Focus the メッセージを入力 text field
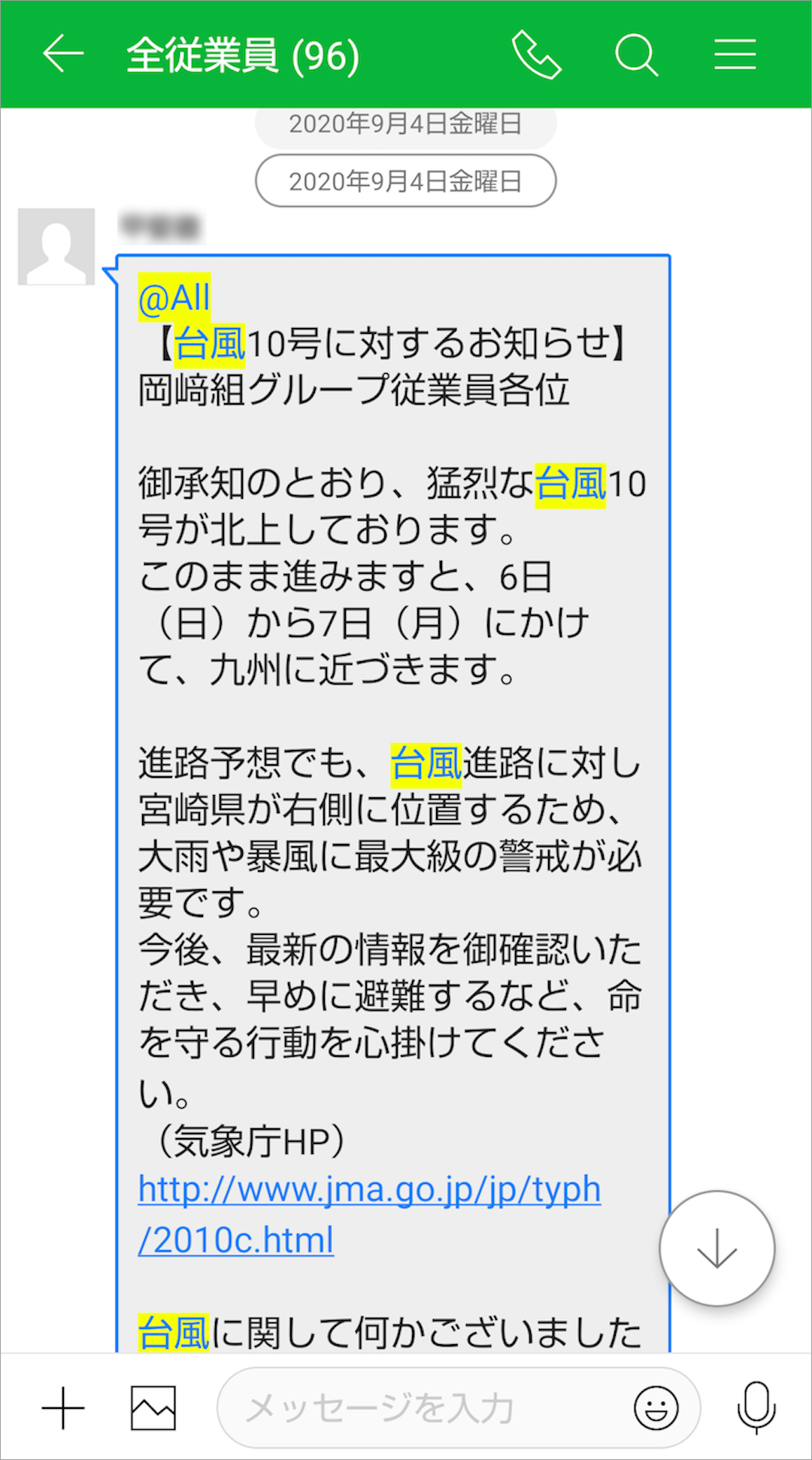This screenshot has height=1460, width=812. (421, 1407)
